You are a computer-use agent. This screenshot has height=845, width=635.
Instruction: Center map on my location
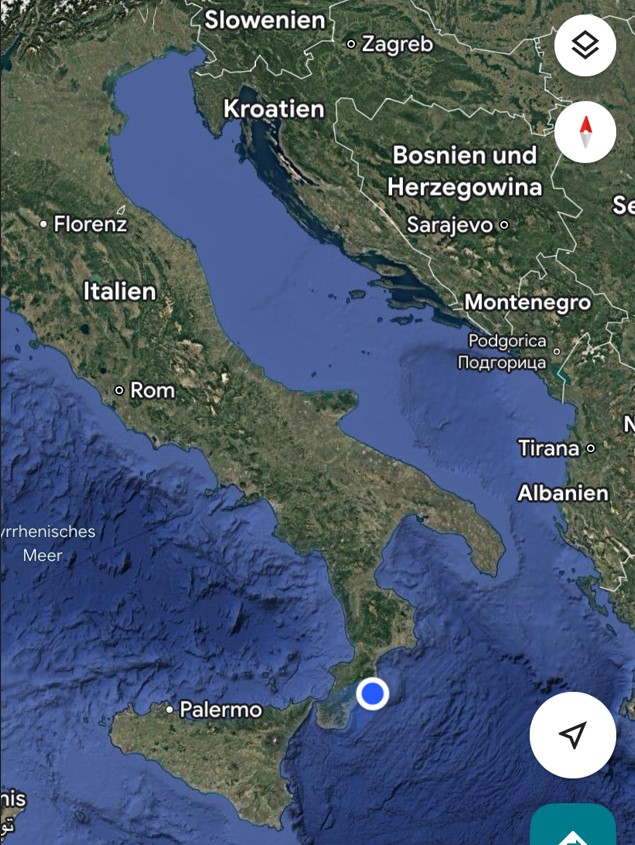click(x=572, y=735)
